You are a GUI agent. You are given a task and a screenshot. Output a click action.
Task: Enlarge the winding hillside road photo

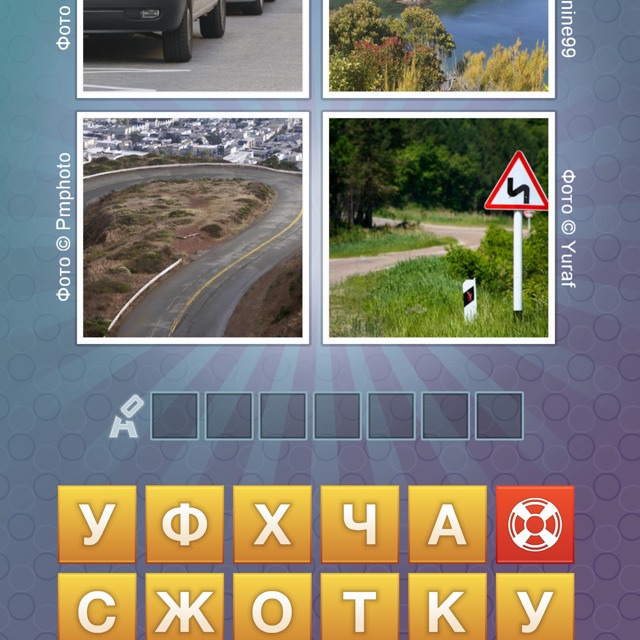point(192,227)
